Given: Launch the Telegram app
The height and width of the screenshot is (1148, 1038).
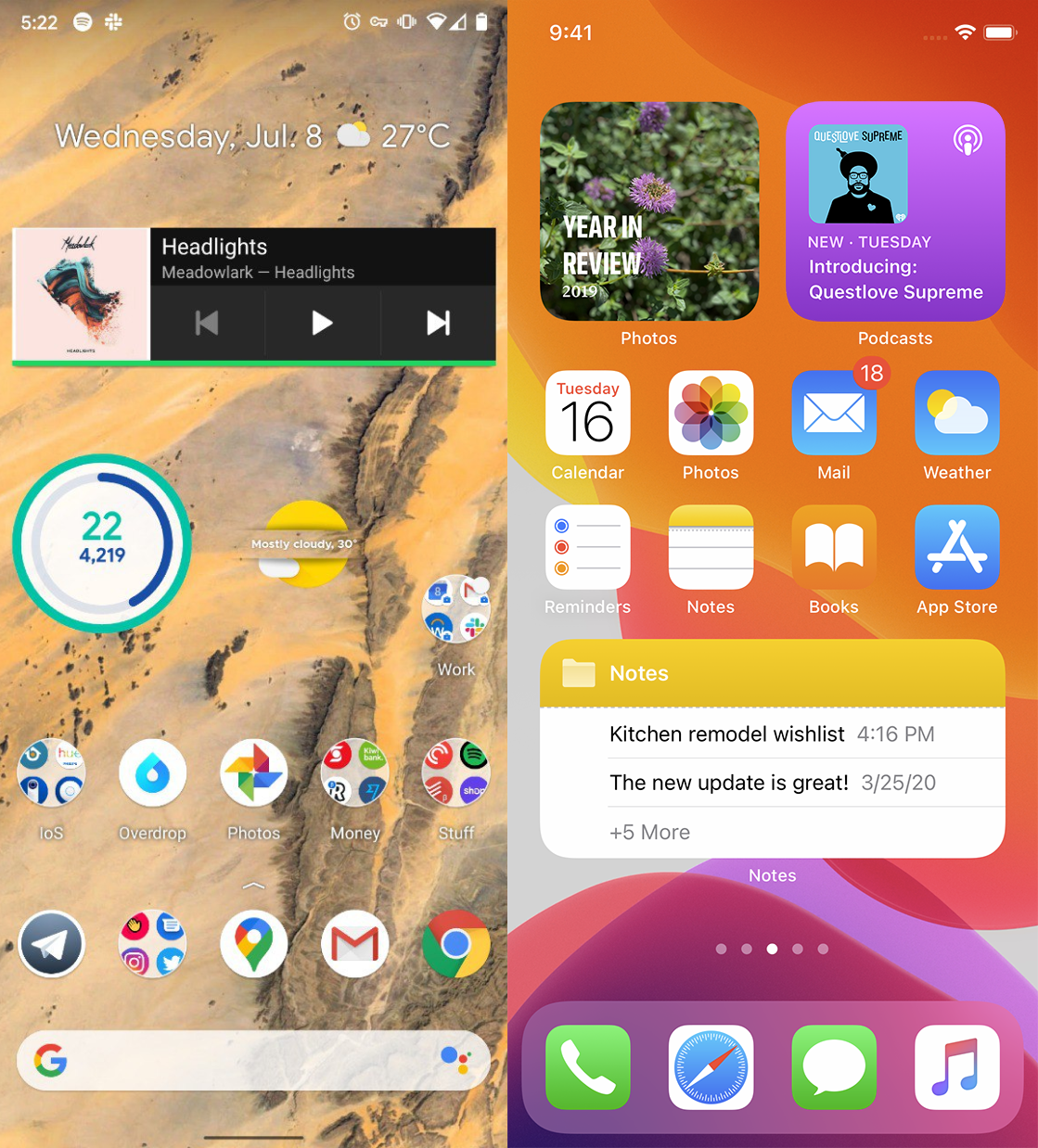Looking at the screenshot, I should click(x=52, y=945).
